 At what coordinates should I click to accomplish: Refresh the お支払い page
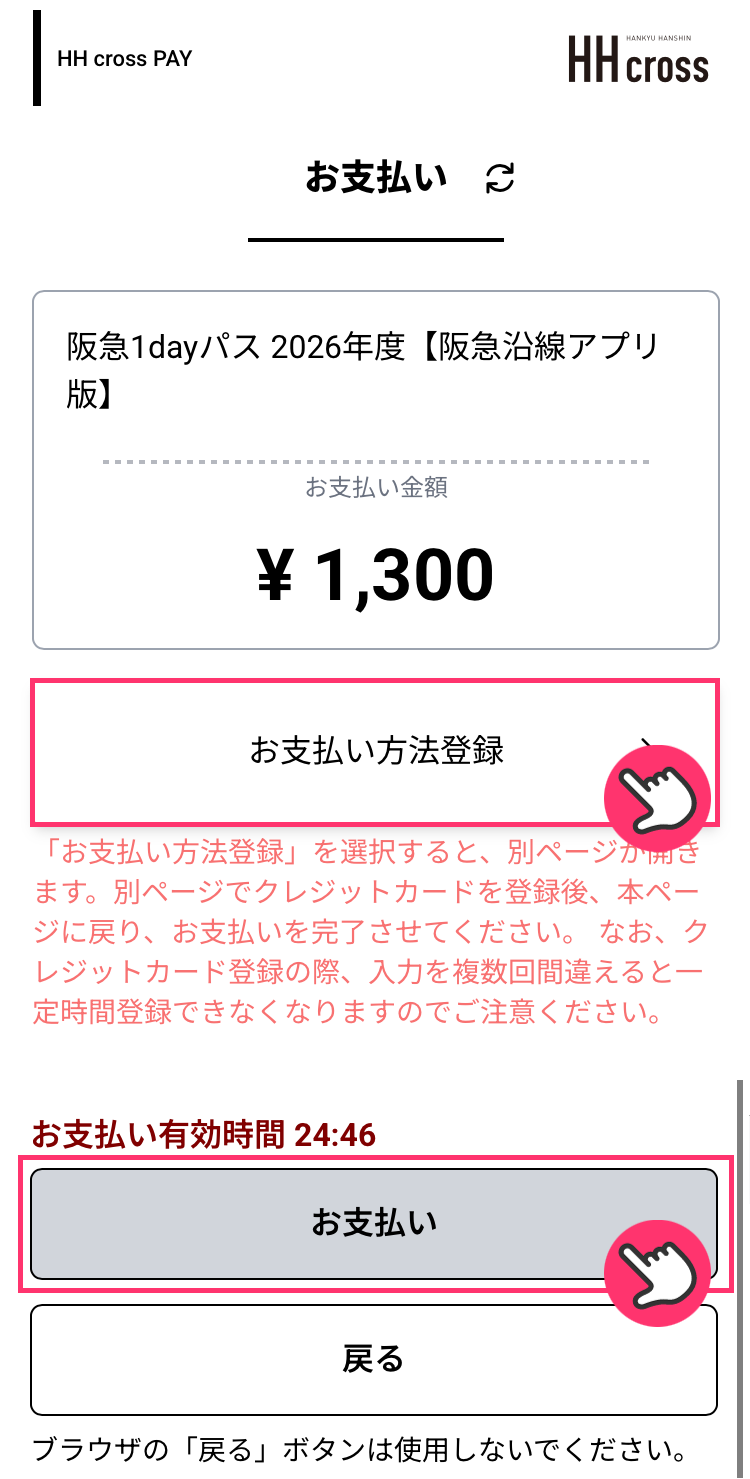pos(500,179)
